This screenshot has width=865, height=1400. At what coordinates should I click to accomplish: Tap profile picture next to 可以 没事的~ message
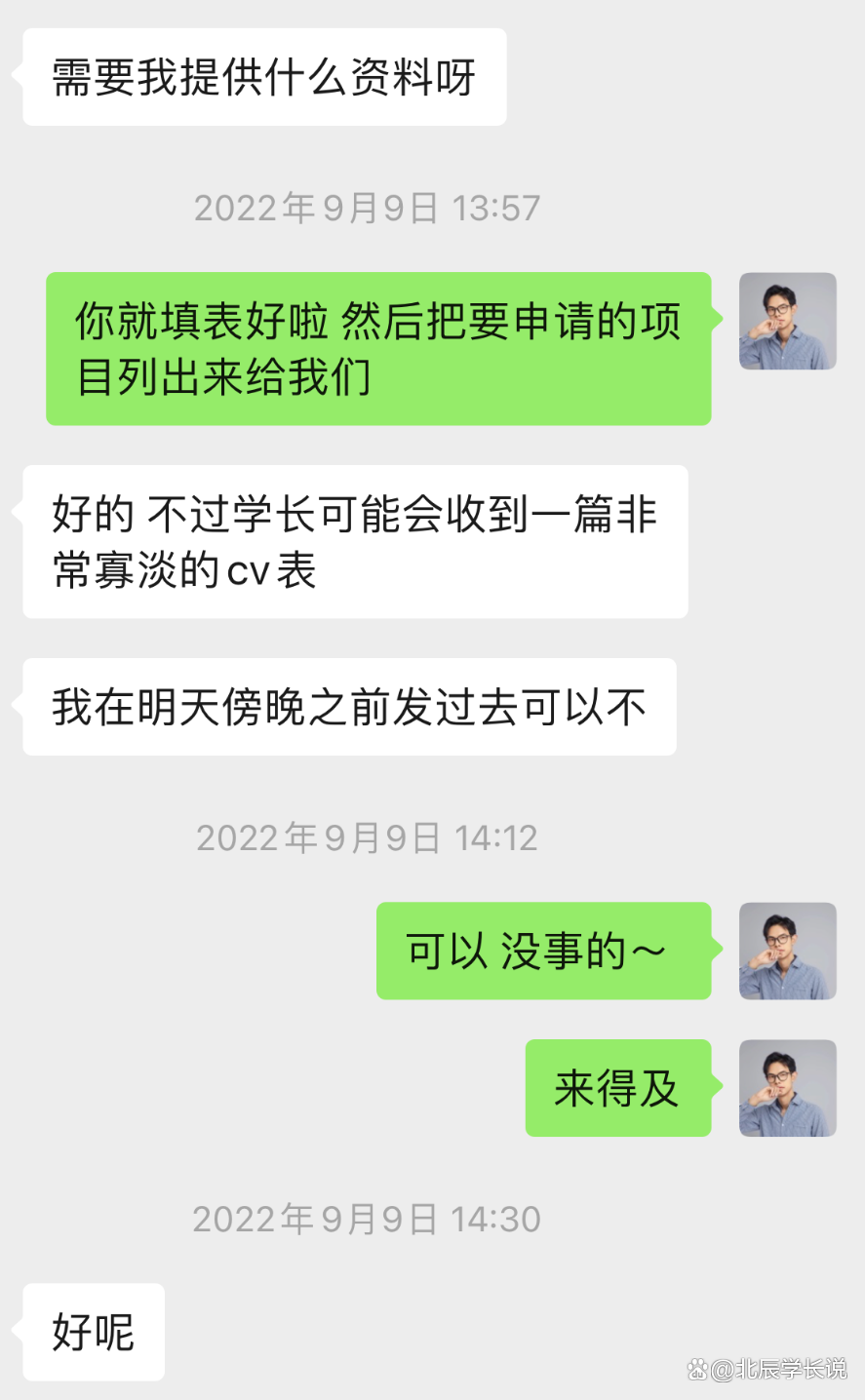tap(787, 951)
